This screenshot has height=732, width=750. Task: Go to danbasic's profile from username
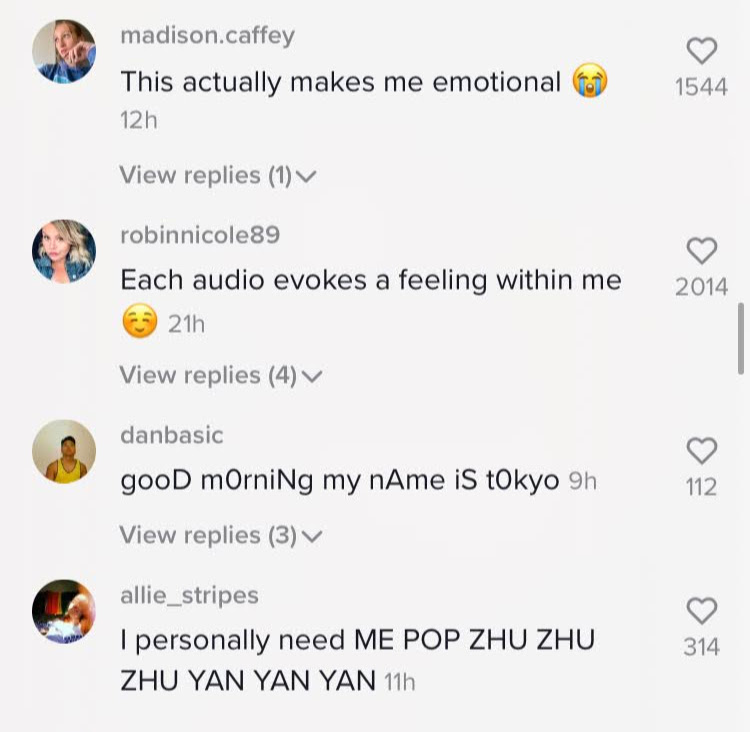(172, 435)
